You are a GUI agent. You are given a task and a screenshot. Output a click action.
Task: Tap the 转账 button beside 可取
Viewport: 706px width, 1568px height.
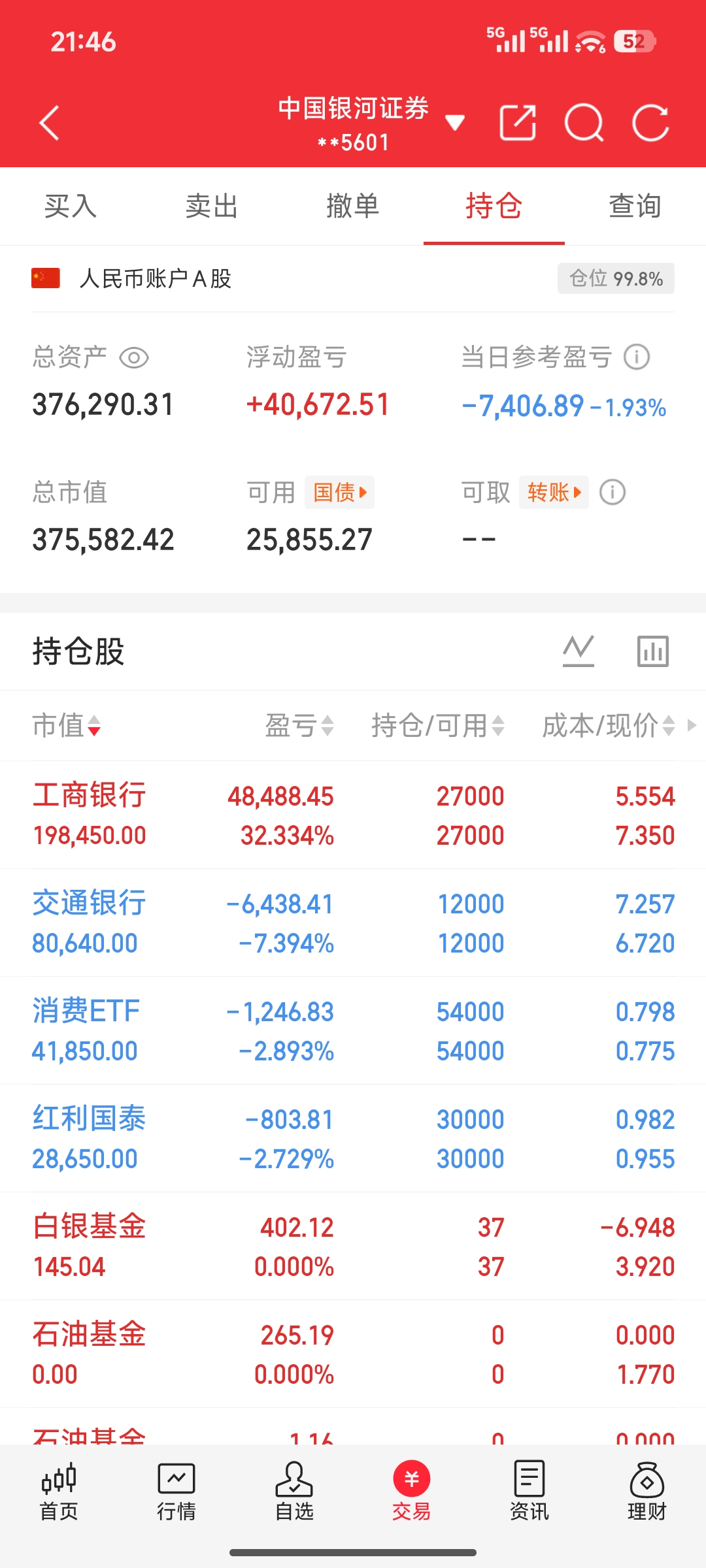pyautogui.click(x=554, y=493)
